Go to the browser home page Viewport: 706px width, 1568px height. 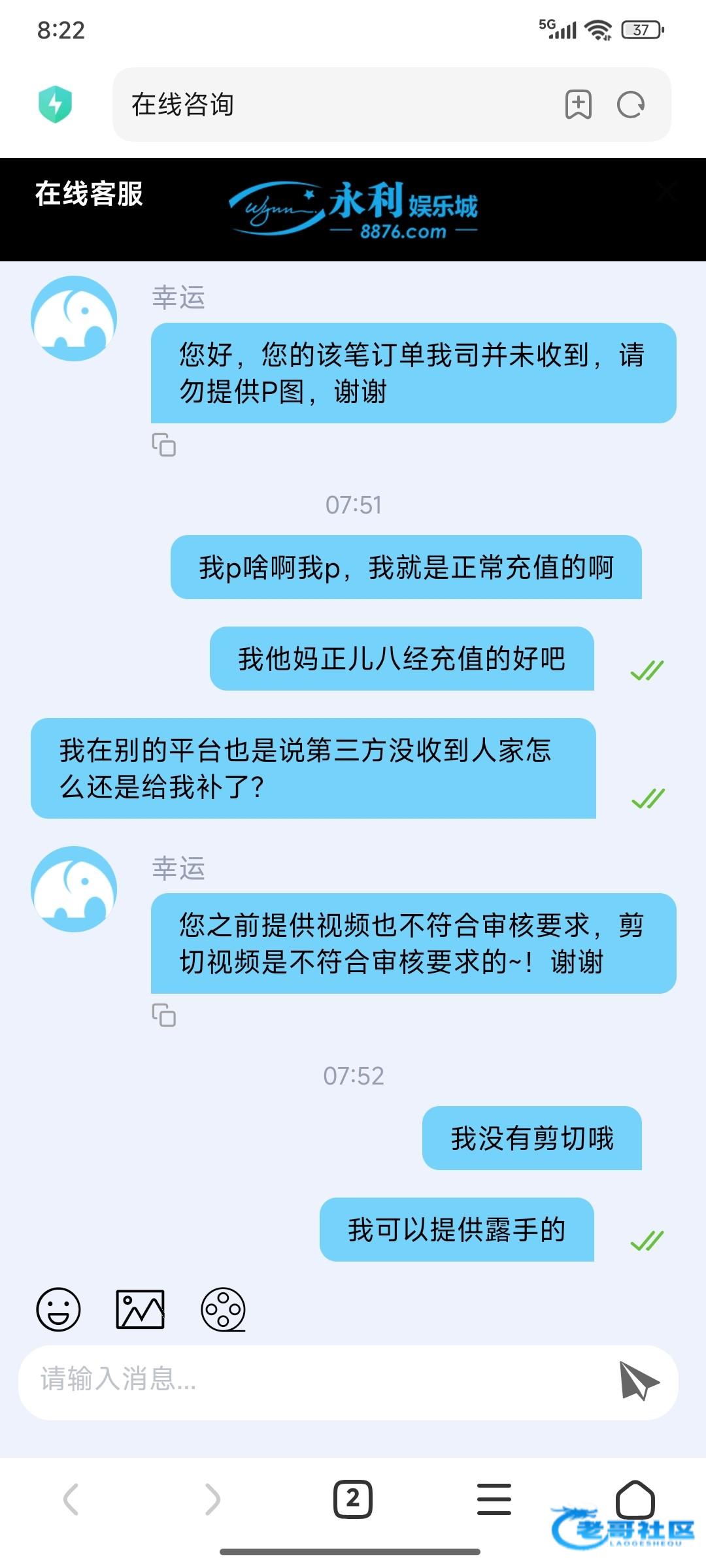[x=635, y=1499]
